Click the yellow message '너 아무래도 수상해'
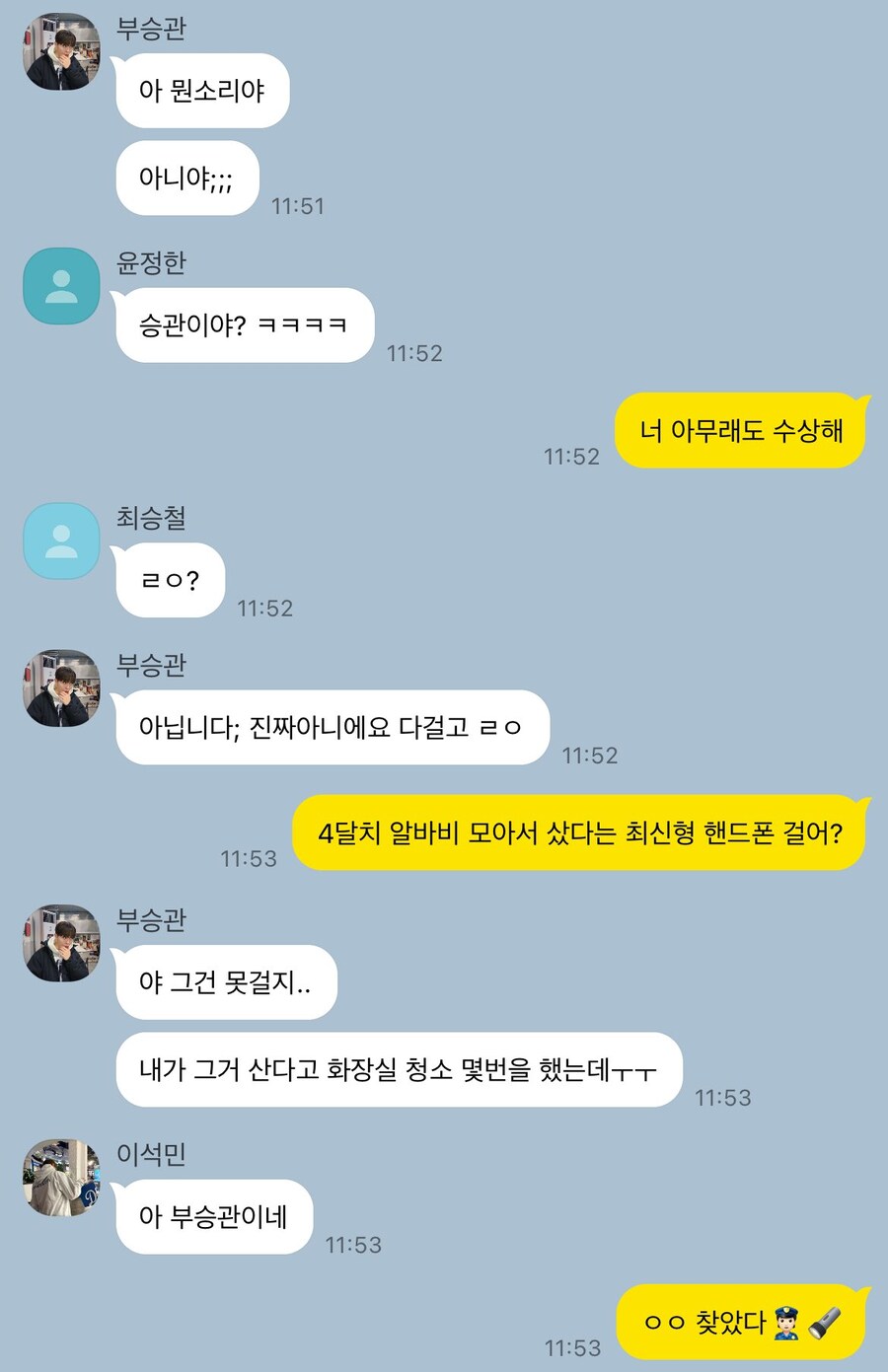This screenshot has height=1372, width=888. tap(740, 429)
